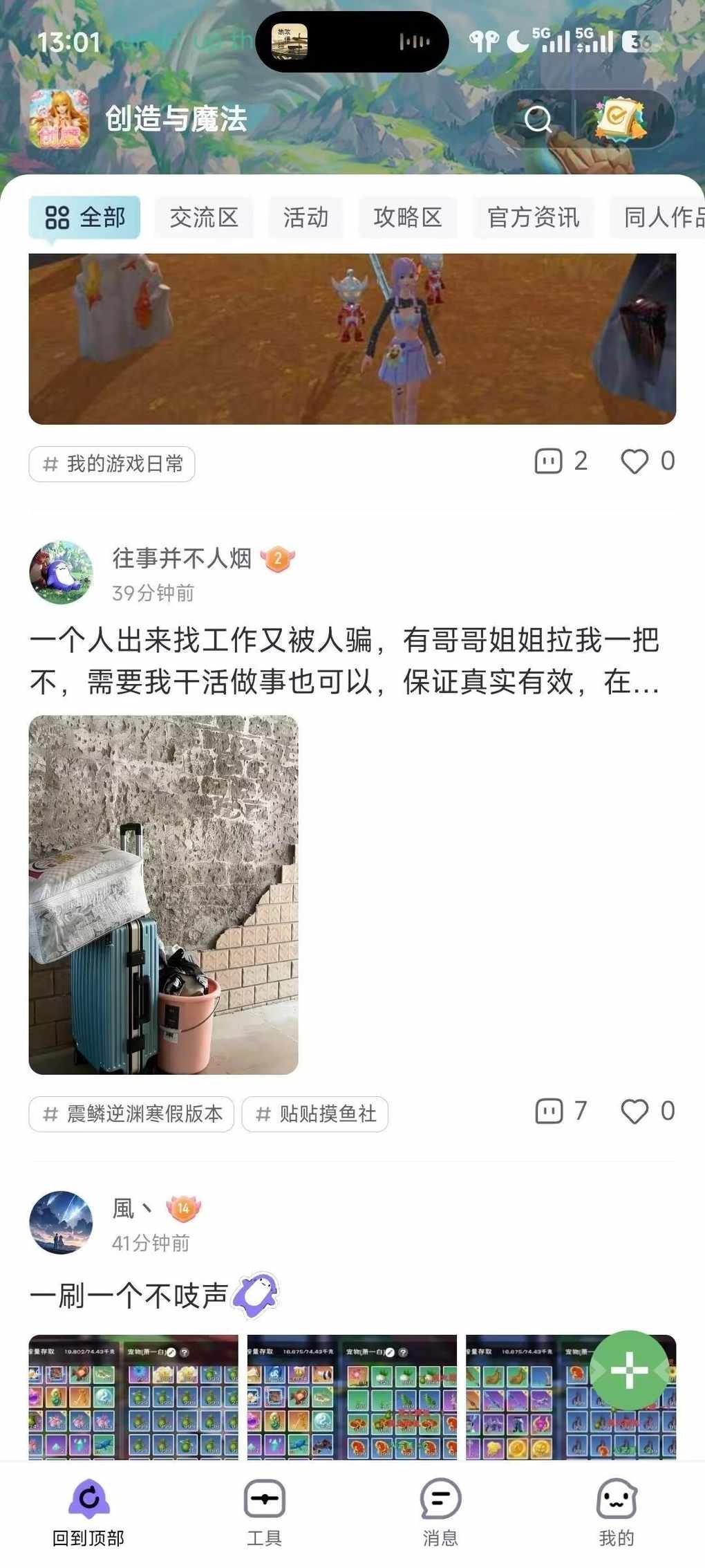705x1568 pixels.
Task: Open comments on 往事并不人烟's post
Action: coord(549,1112)
